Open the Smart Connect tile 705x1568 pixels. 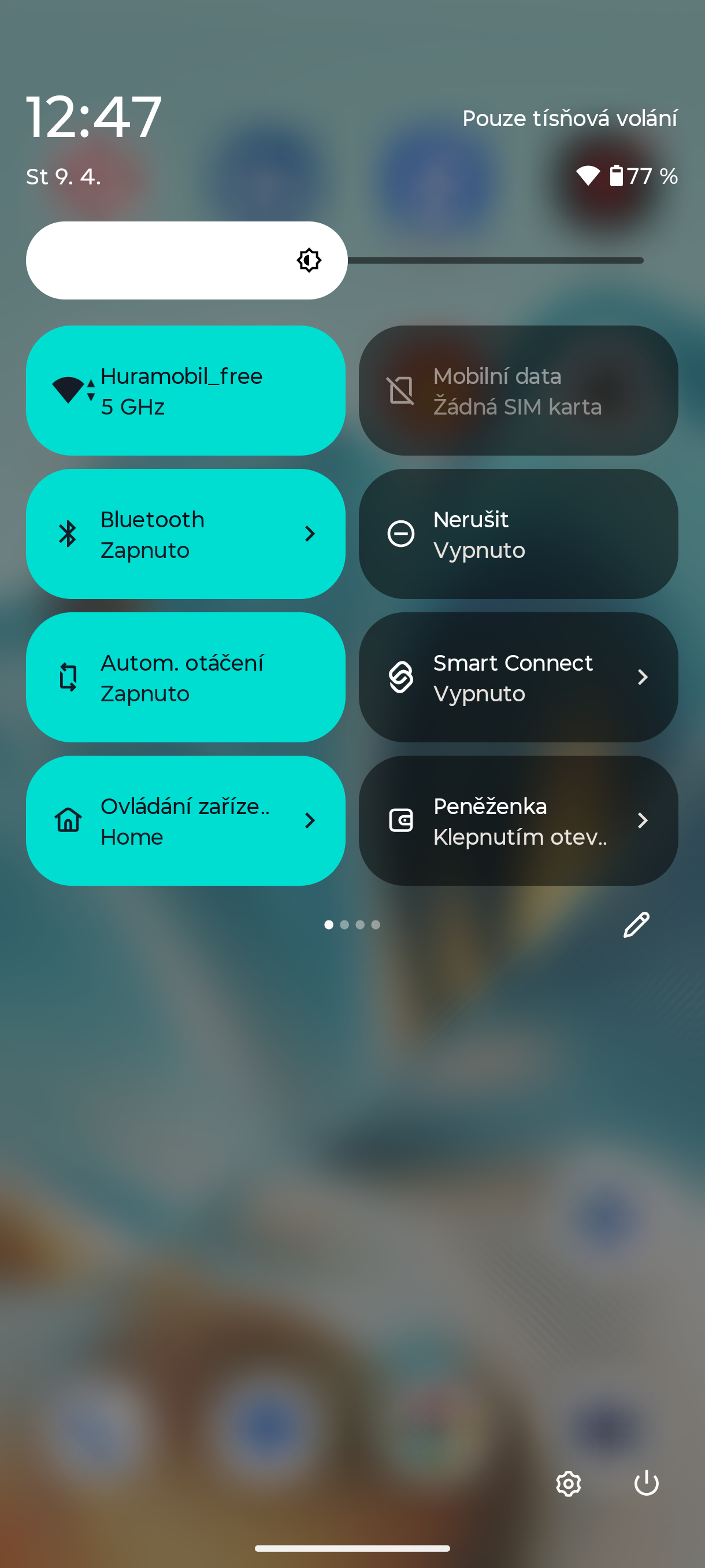pyautogui.click(x=518, y=677)
